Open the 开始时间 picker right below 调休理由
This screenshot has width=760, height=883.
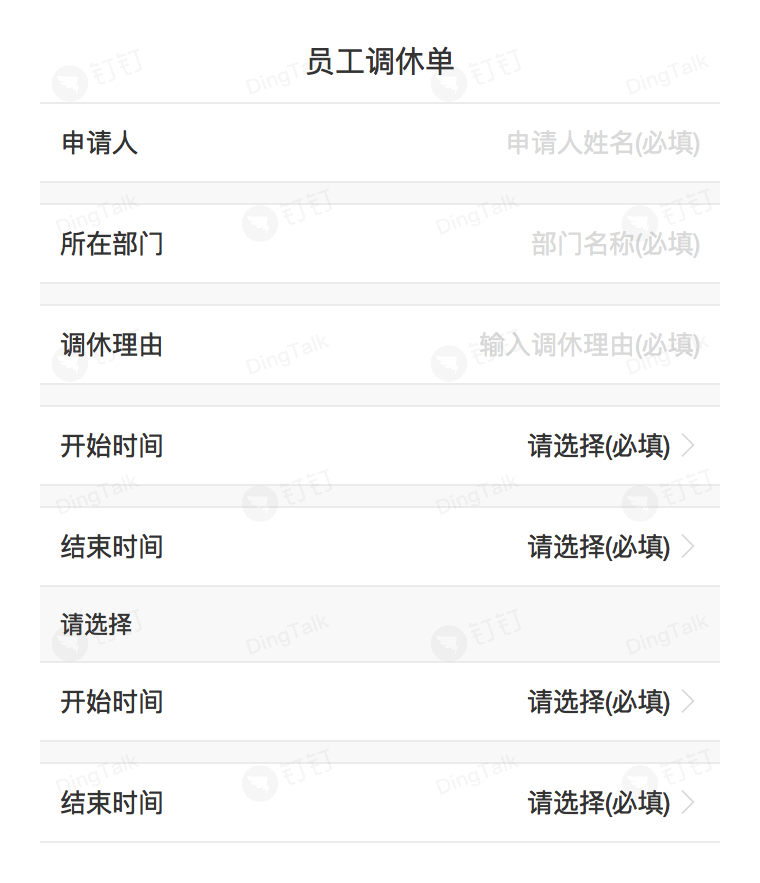pos(610,446)
